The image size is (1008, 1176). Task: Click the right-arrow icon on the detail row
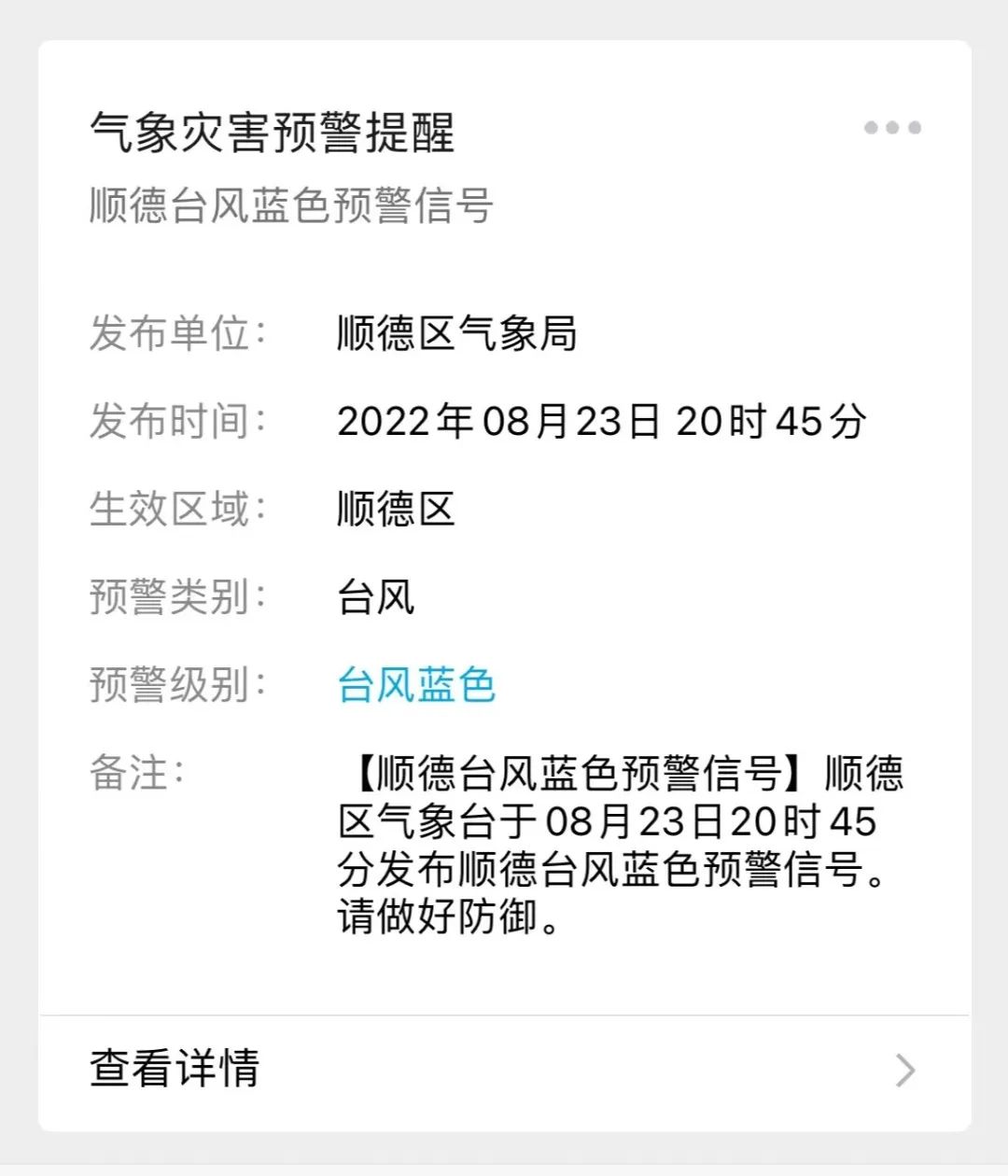(x=901, y=1071)
